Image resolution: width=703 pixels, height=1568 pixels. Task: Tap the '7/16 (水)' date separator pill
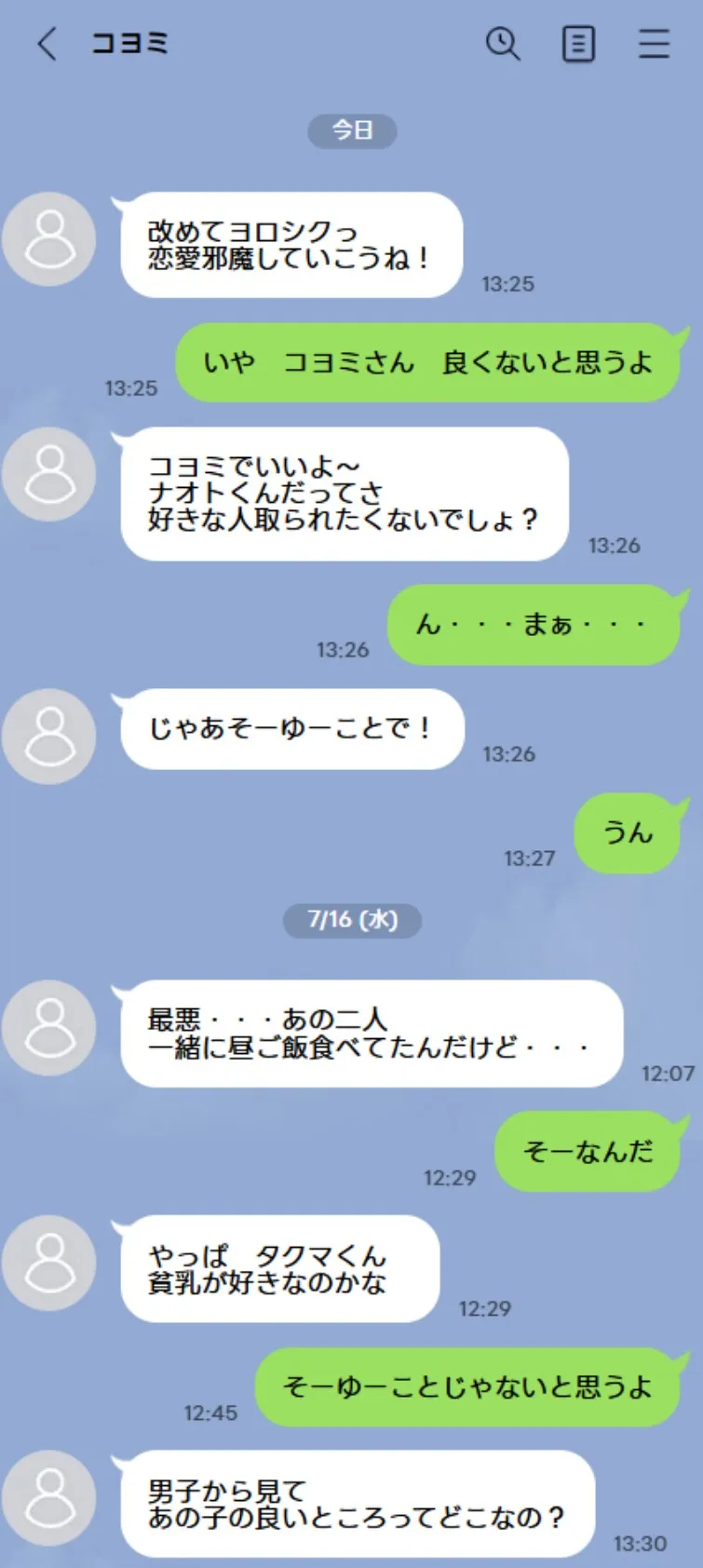coord(352,921)
